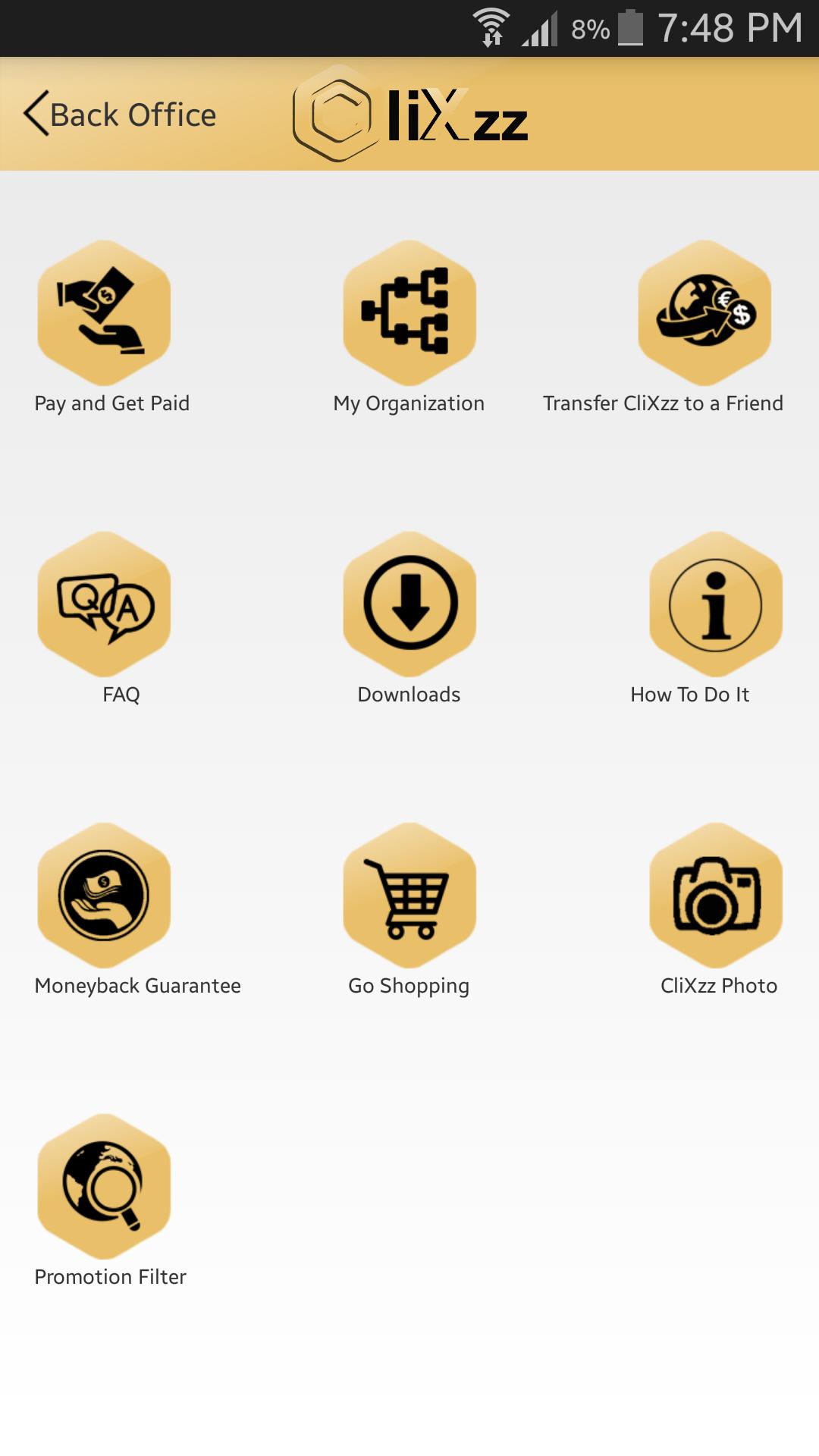
Task: Open CliXzz Photo camera
Action: 715,895
